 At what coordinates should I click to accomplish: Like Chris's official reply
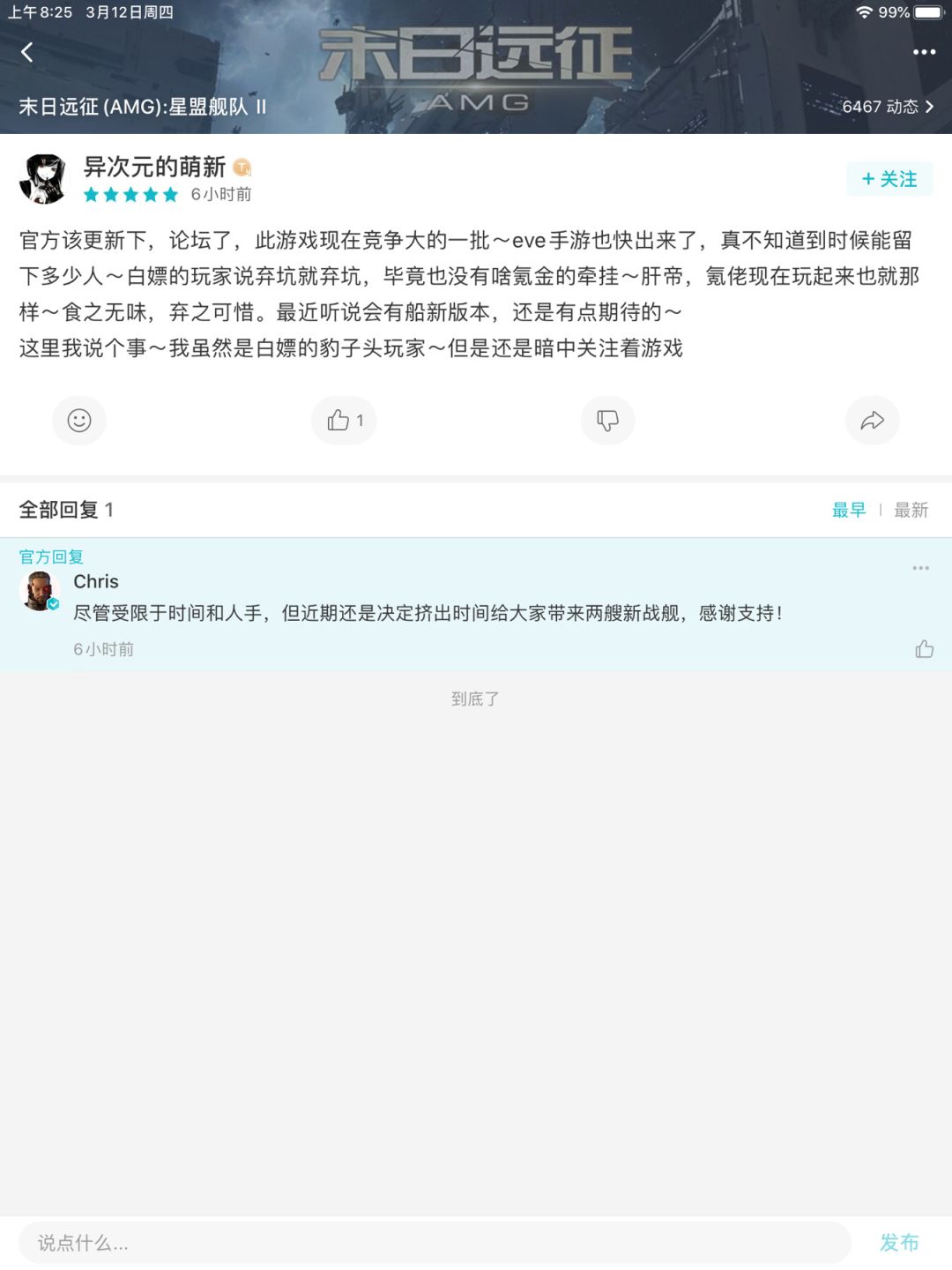[924, 650]
